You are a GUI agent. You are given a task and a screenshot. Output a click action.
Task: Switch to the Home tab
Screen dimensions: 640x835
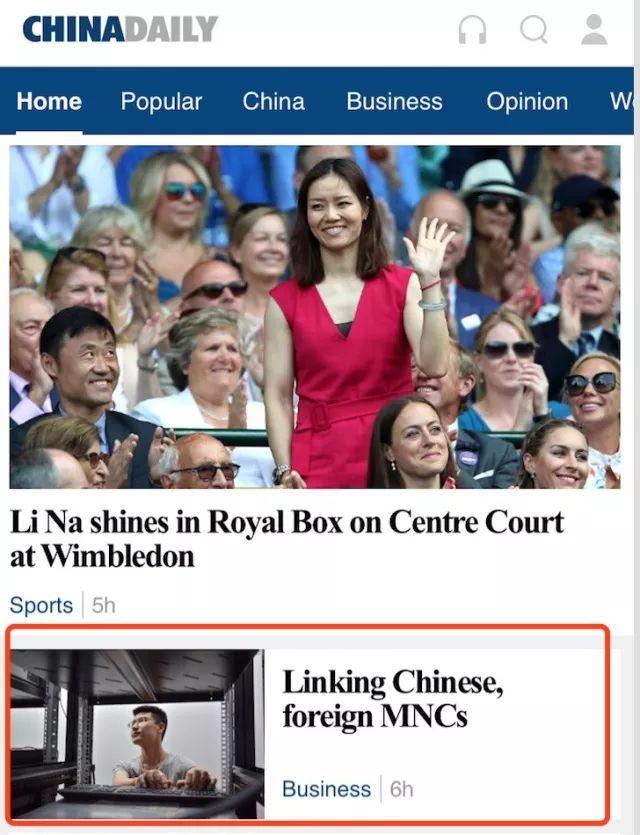point(49,101)
